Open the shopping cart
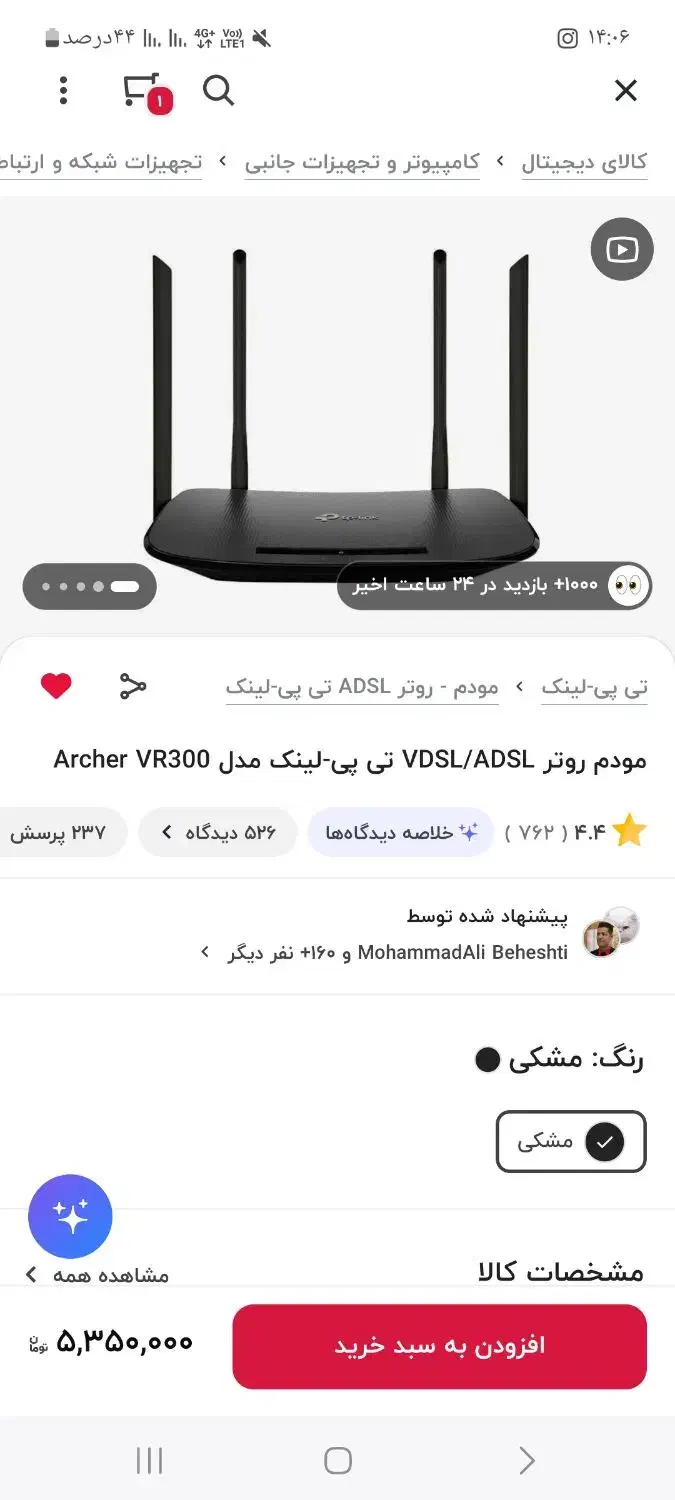Viewport: 675px width, 1500px height. click(x=144, y=91)
